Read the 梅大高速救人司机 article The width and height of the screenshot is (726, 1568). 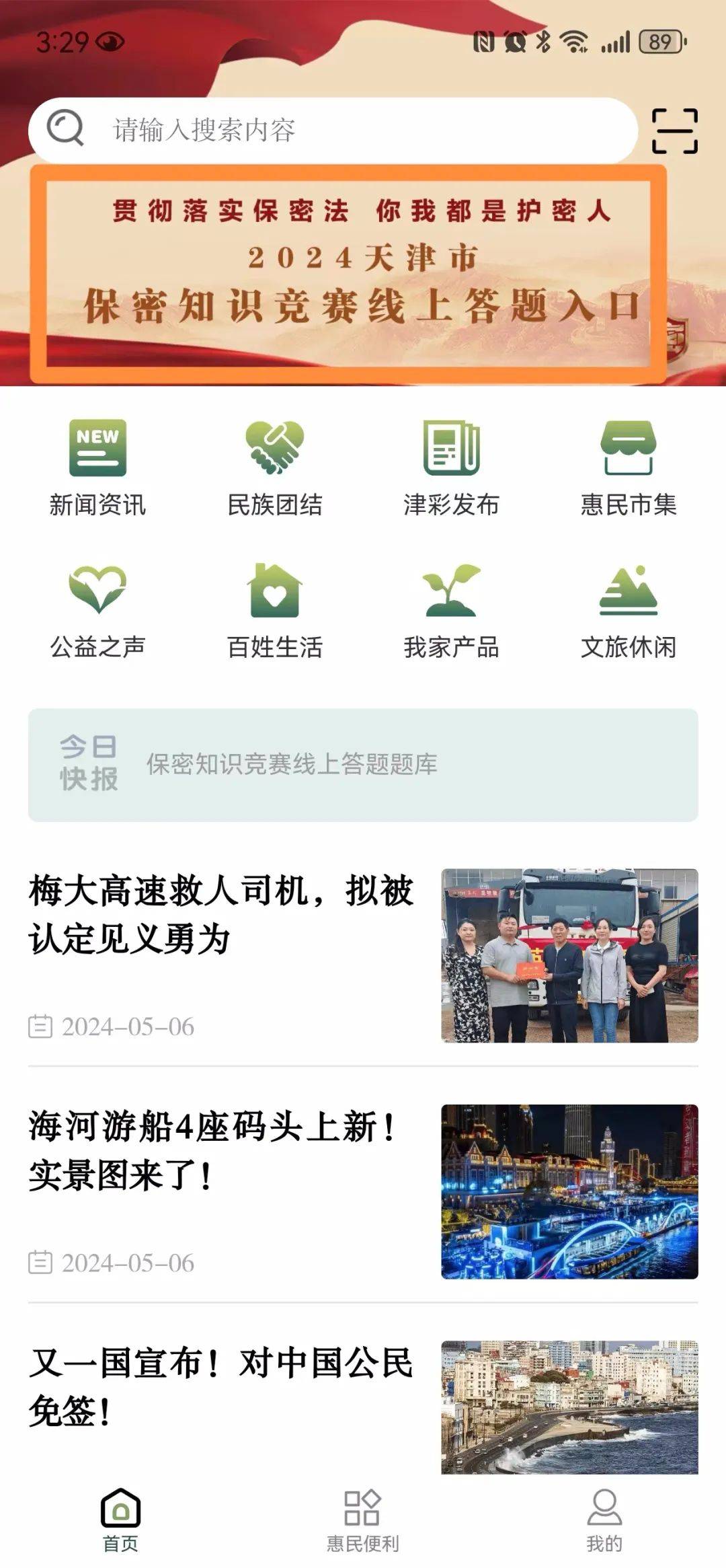(363, 955)
